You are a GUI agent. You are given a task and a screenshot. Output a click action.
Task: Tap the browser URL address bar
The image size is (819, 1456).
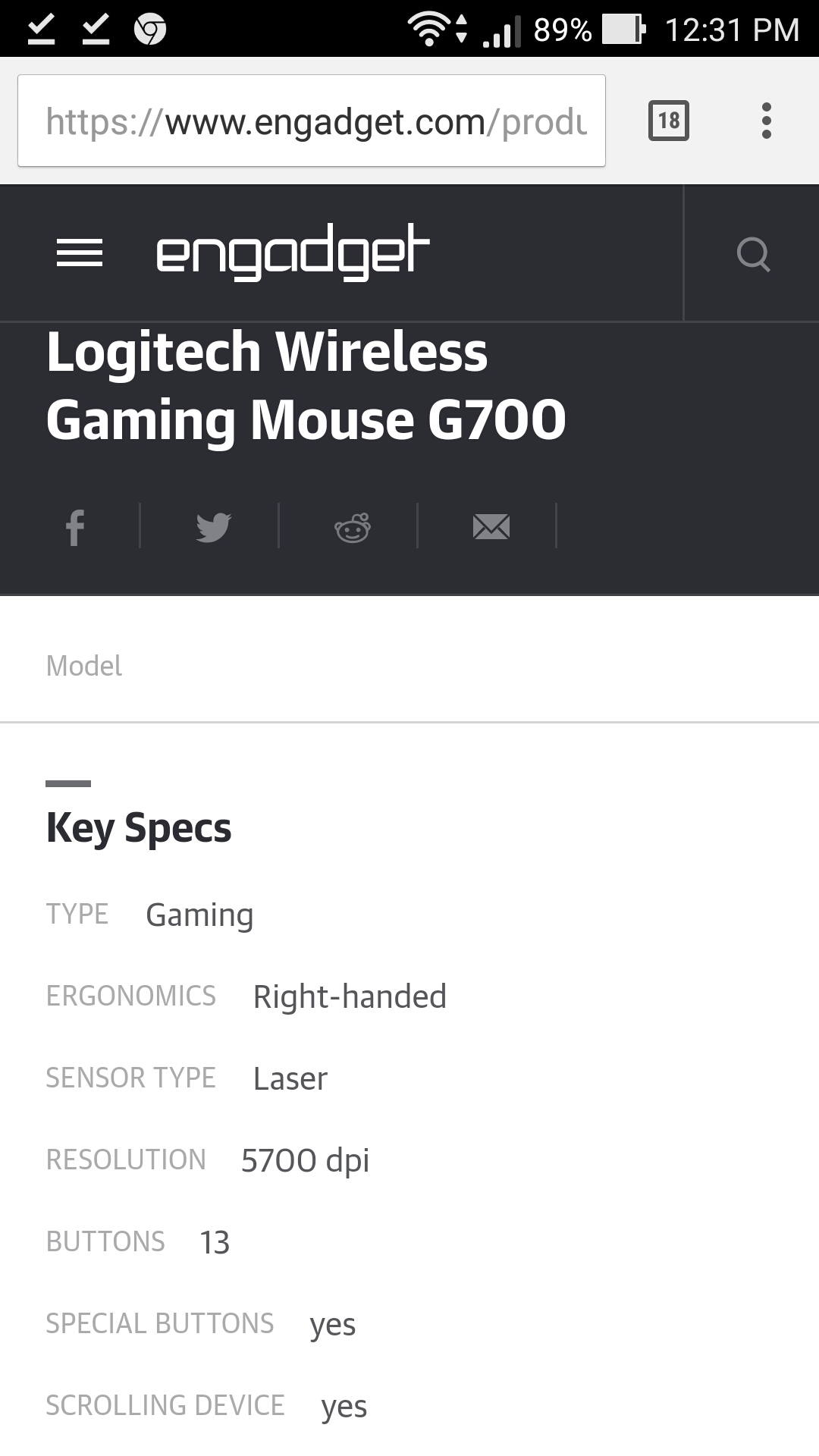(x=311, y=121)
